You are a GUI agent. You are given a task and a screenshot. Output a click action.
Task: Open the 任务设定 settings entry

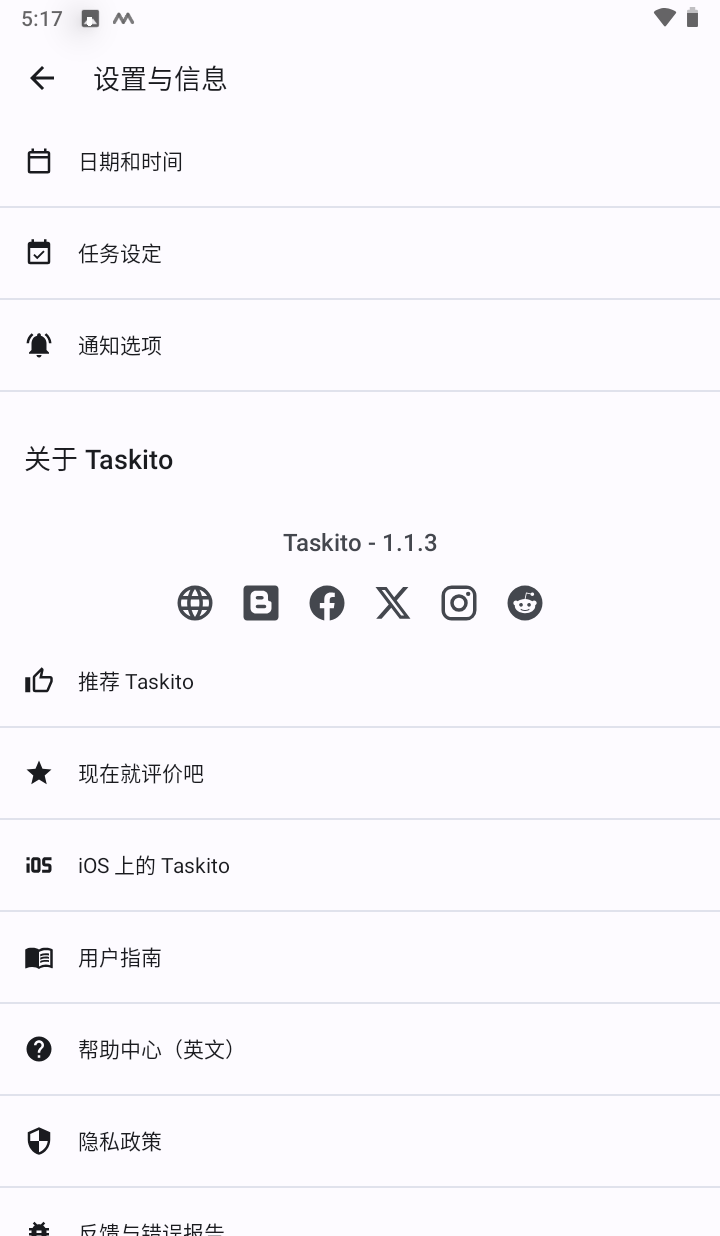click(x=360, y=253)
